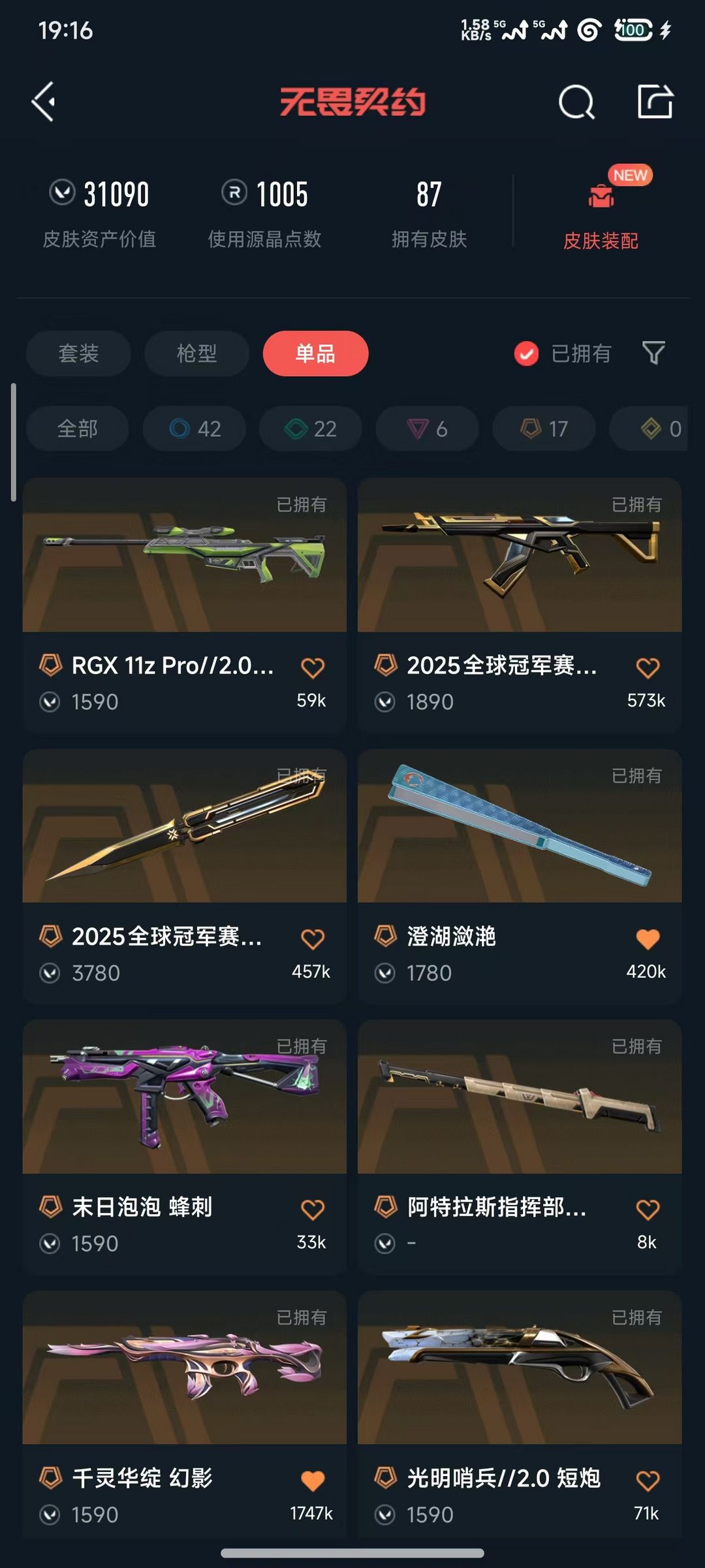Filter by the green tier chip with 22

311,428
